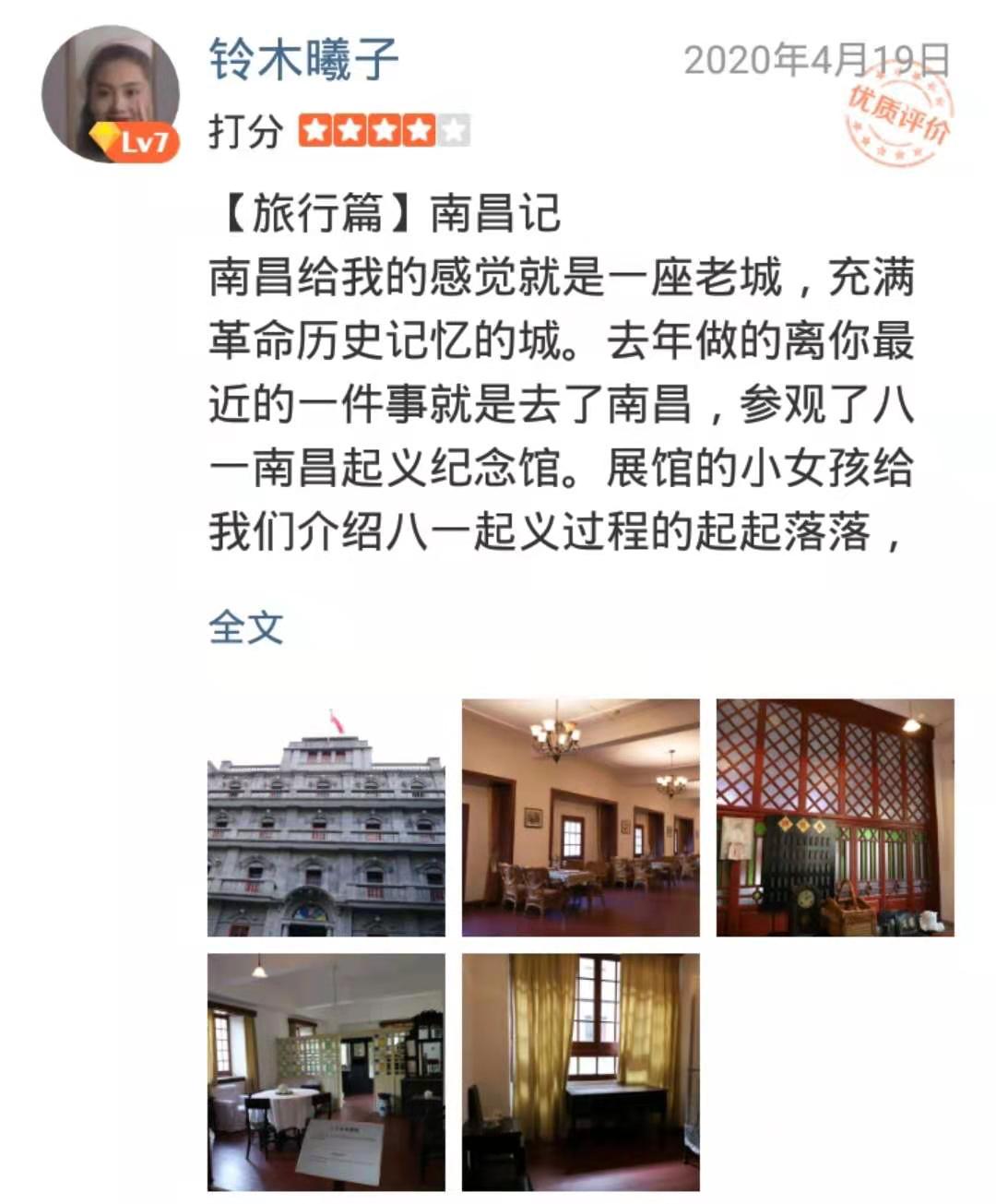Tap the username 铃木曦子
Viewport: 996px width, 1204px height.
(303, 60)
